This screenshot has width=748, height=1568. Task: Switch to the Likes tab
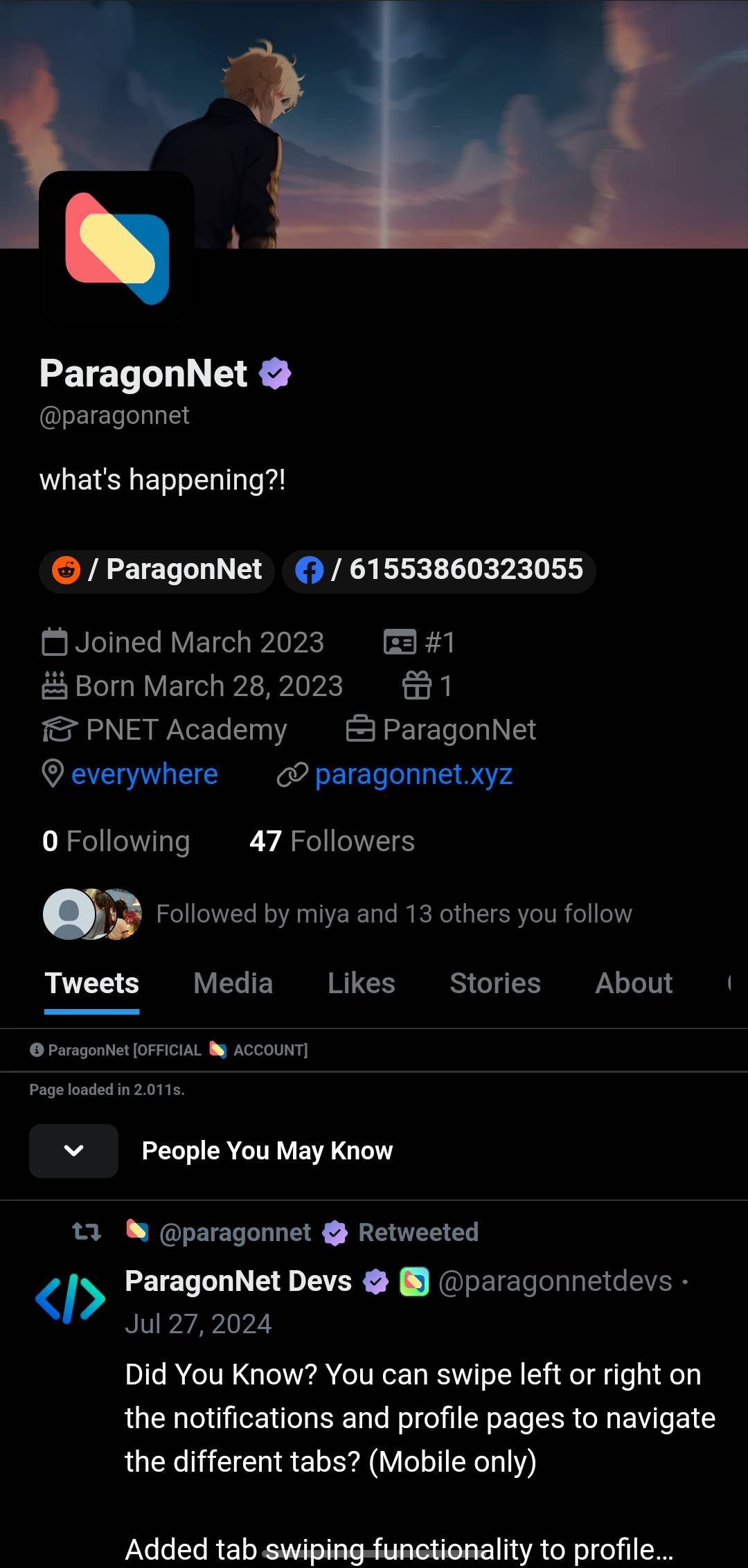[361, 983]
